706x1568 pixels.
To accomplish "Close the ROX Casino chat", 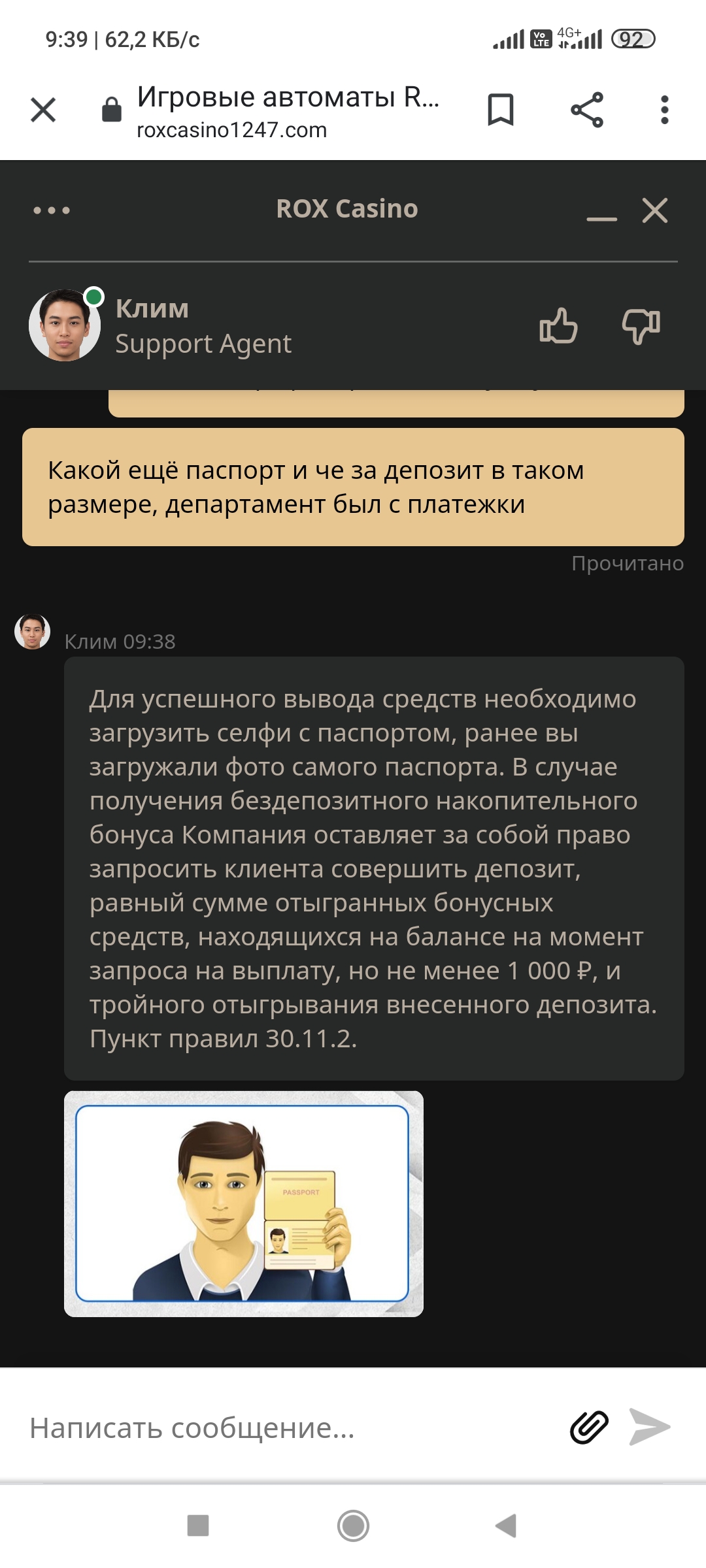I will 655,210.
